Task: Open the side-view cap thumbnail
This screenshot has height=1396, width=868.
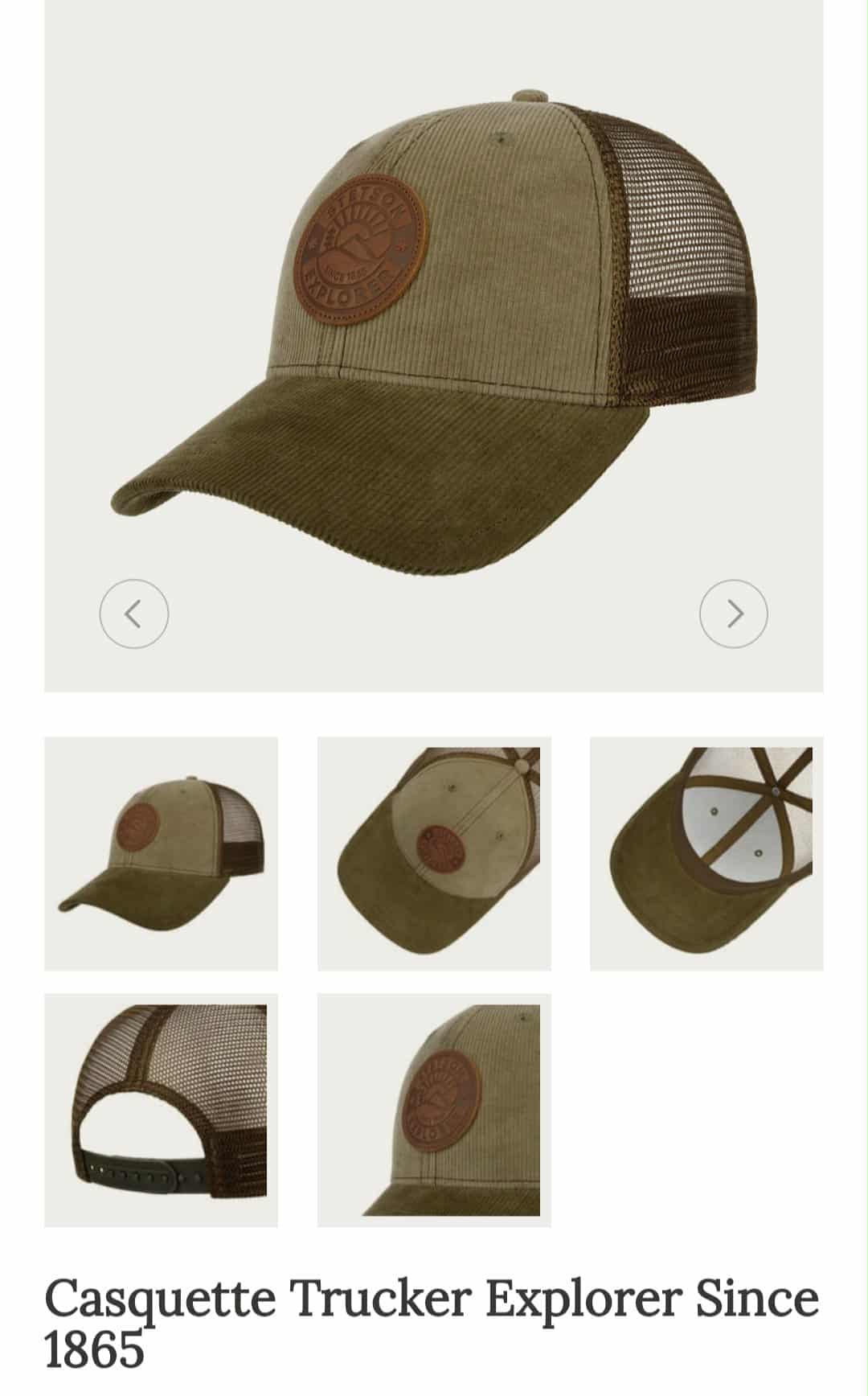Action: point(161,852)
